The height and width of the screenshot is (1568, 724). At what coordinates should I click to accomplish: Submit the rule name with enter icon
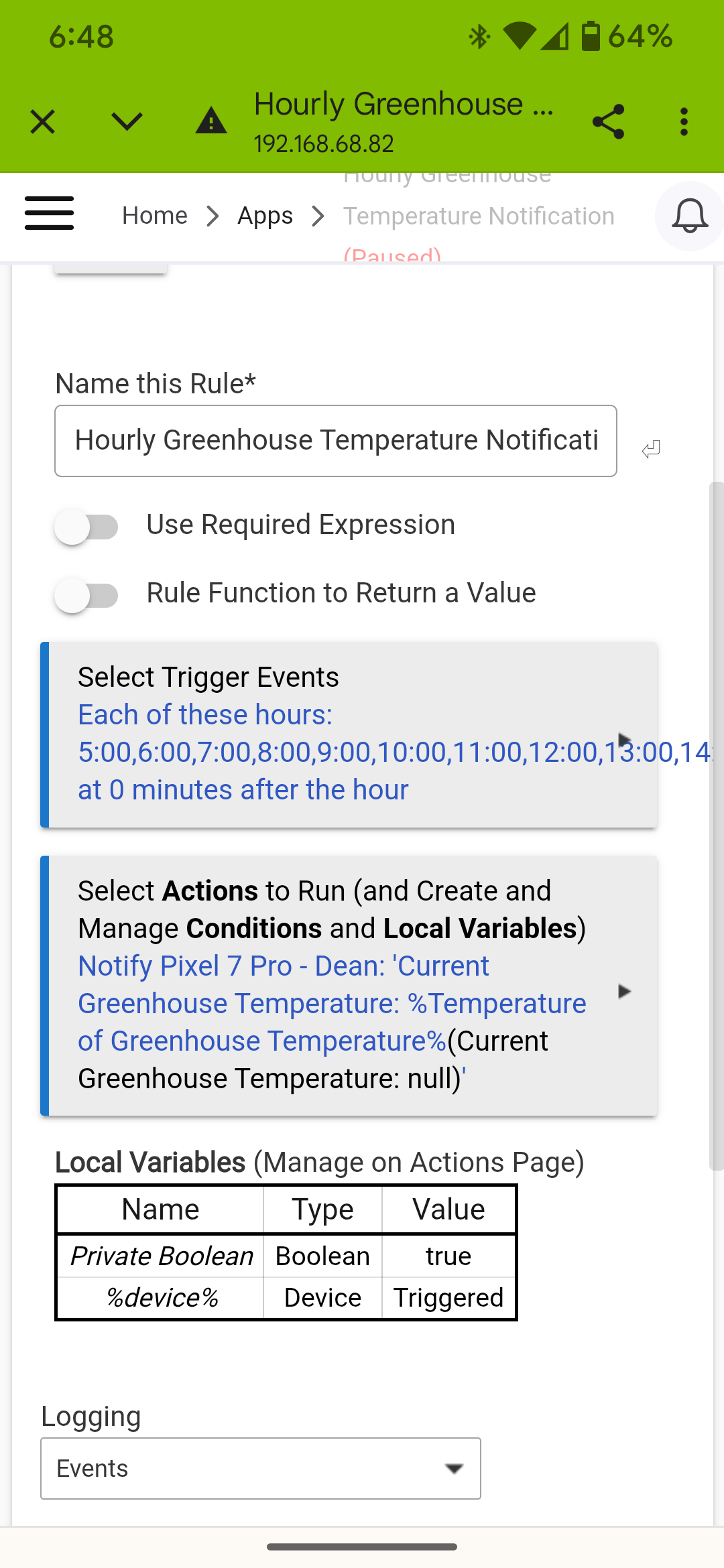point(651,449)
